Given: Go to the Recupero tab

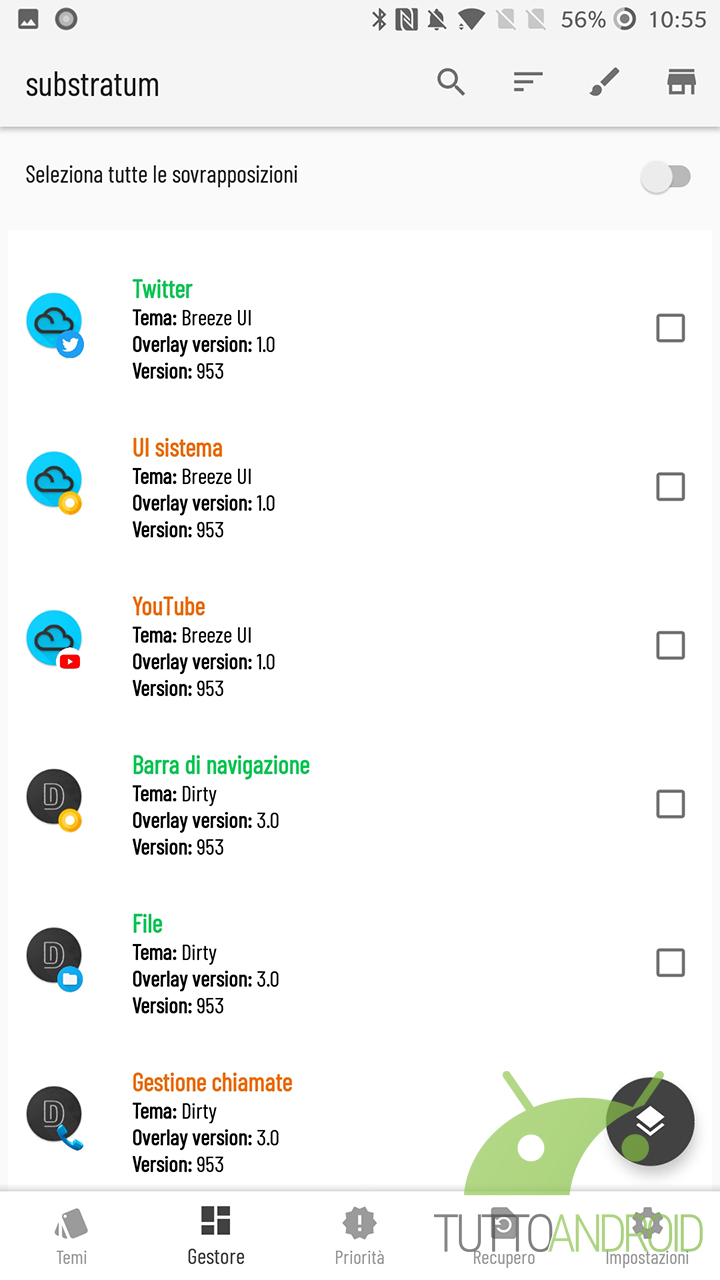Looking at the screenshot, I should 504,1236.
